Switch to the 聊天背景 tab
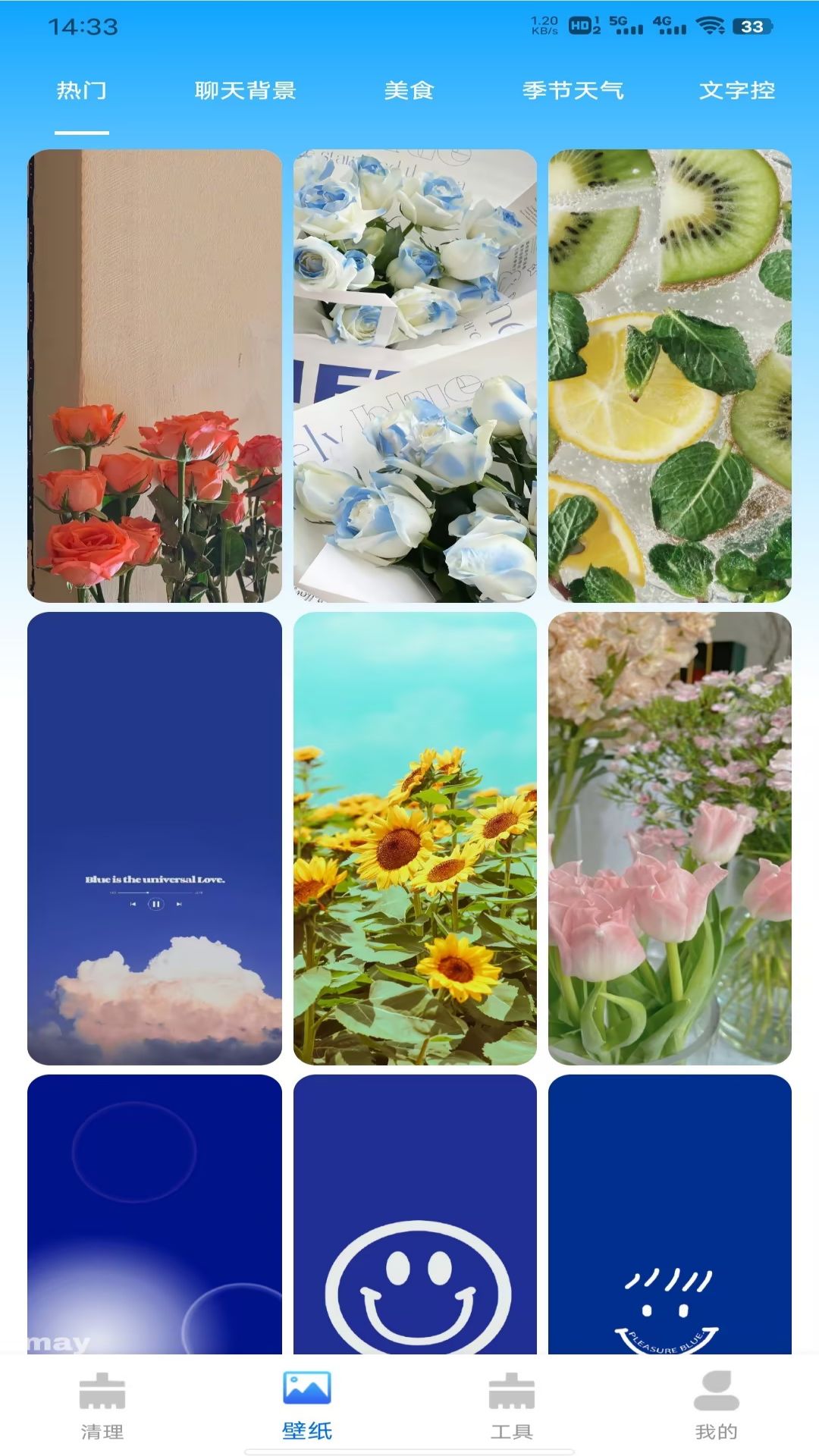Image resolution: width=819 pixels, height=1456 pixels. click(246, 91)
